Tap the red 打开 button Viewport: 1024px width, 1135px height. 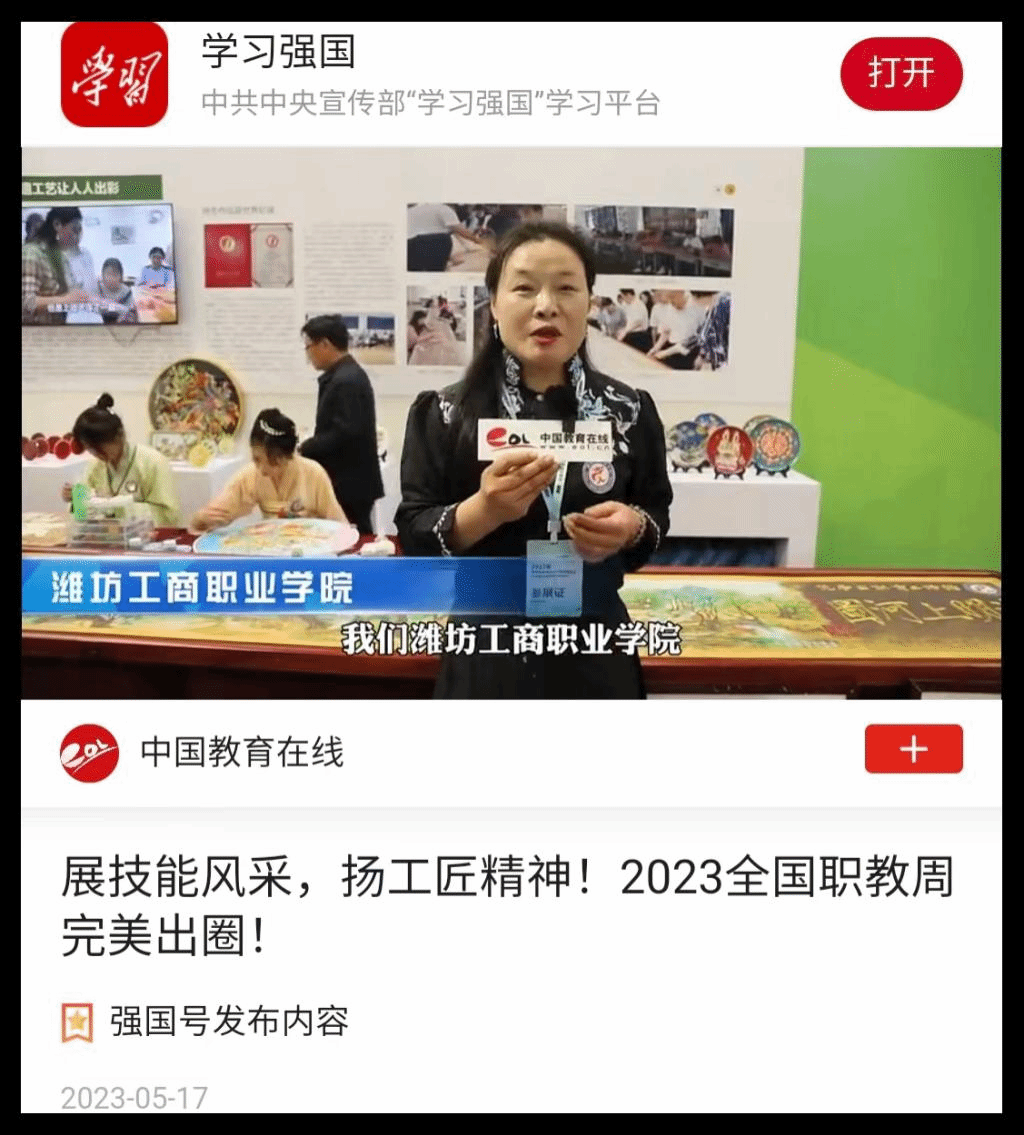click(901, 74)
